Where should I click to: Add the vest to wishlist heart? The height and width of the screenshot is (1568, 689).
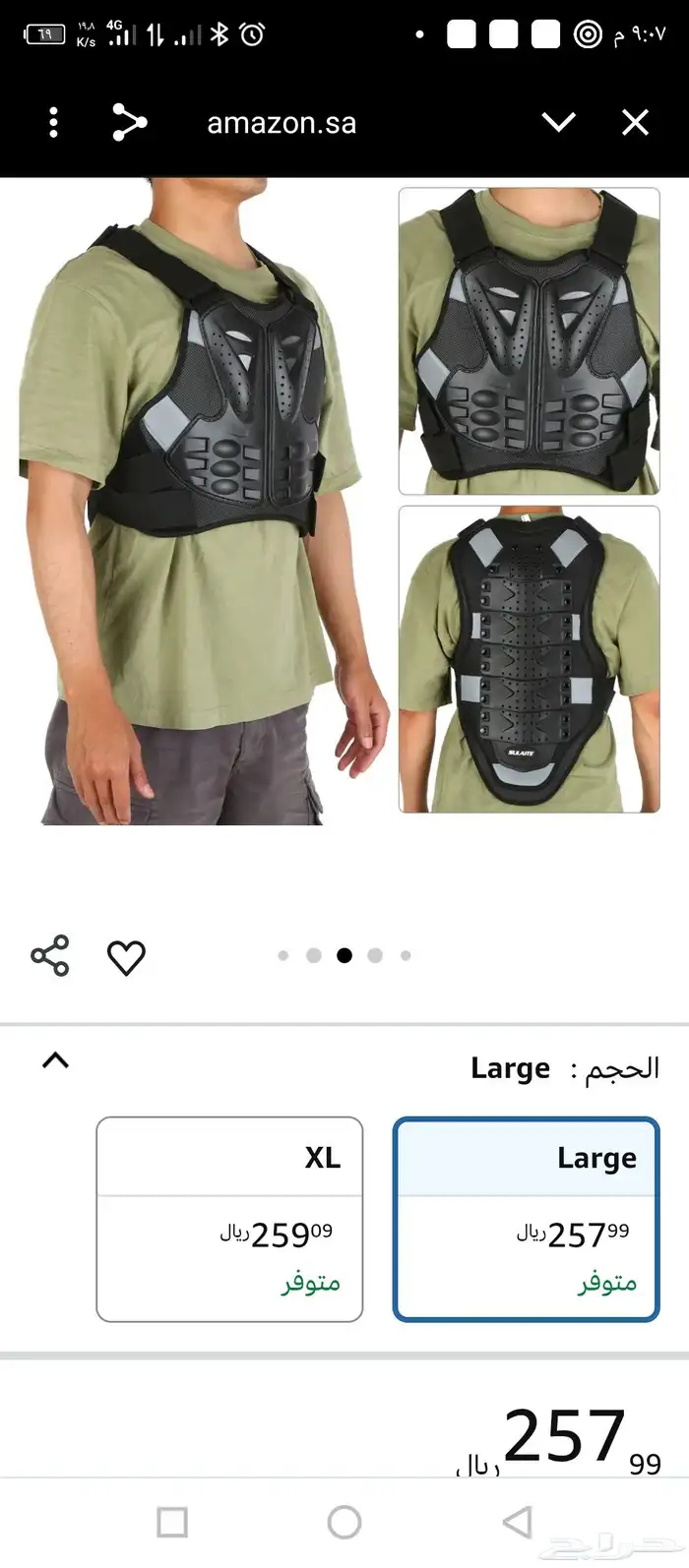[126, 957]
